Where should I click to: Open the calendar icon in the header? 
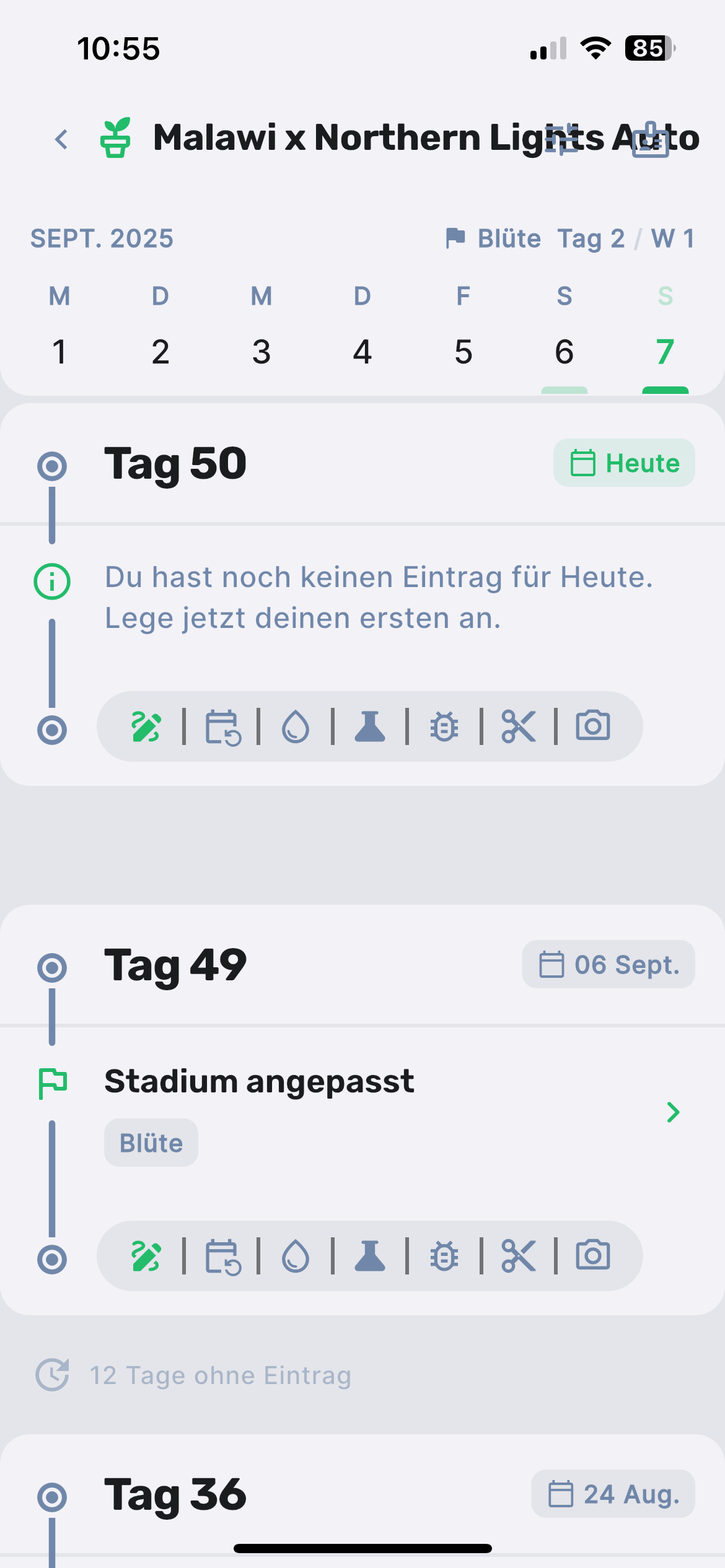click(650, 139)
